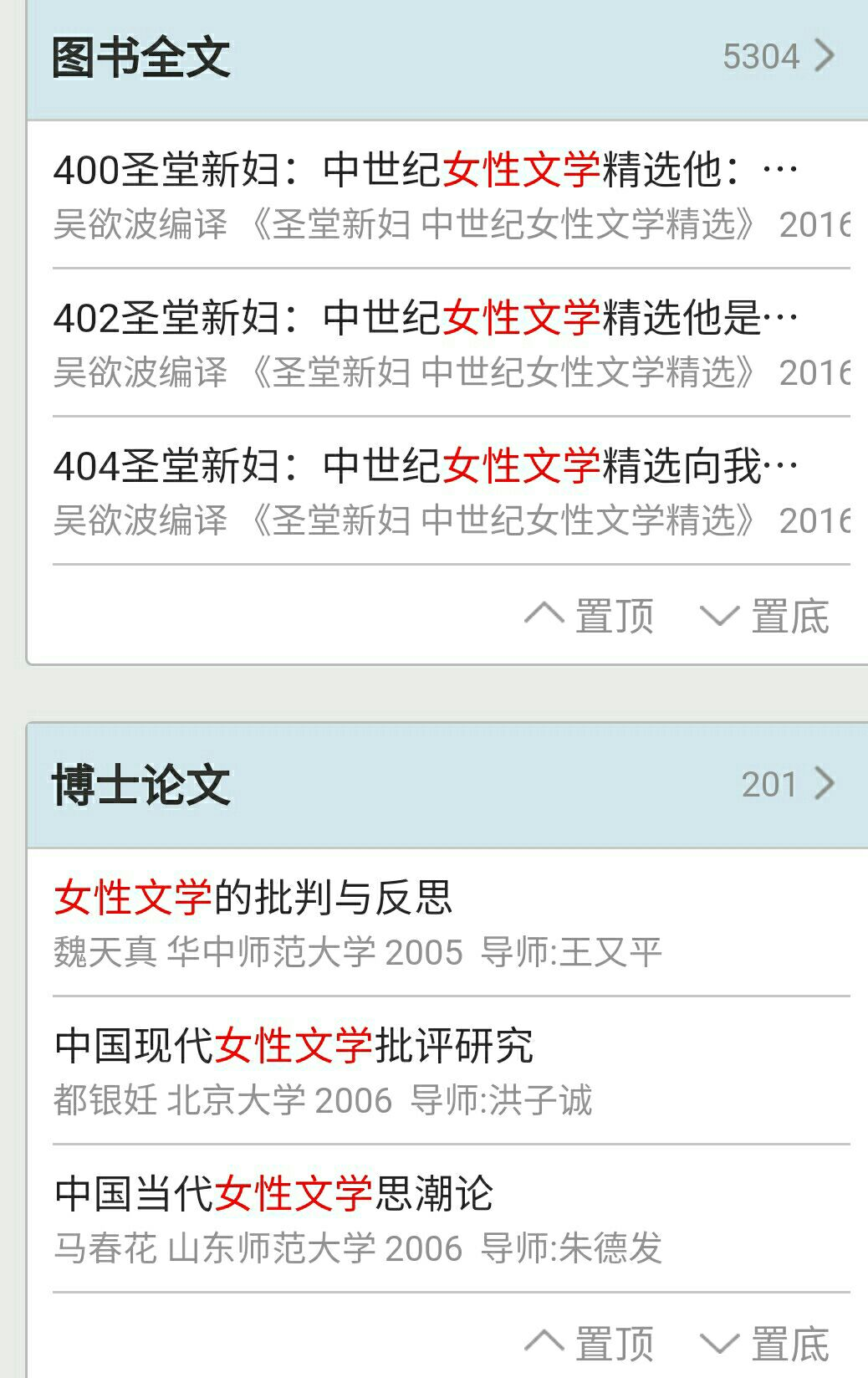Open thesis 中国当代女性文学思潮论

click(274, 1194)
